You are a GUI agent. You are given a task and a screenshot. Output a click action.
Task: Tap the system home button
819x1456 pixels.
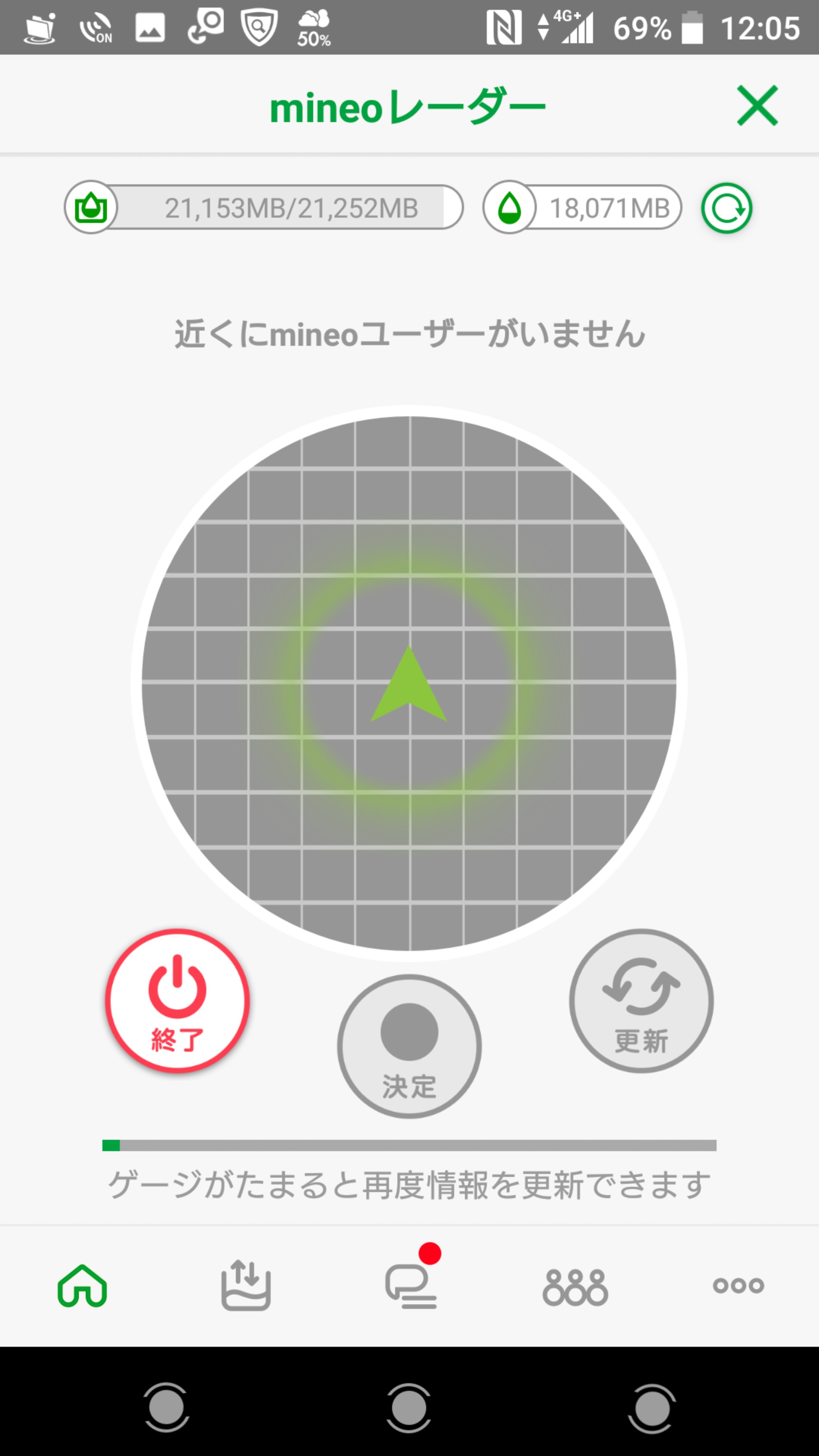tap(409, 1407)
